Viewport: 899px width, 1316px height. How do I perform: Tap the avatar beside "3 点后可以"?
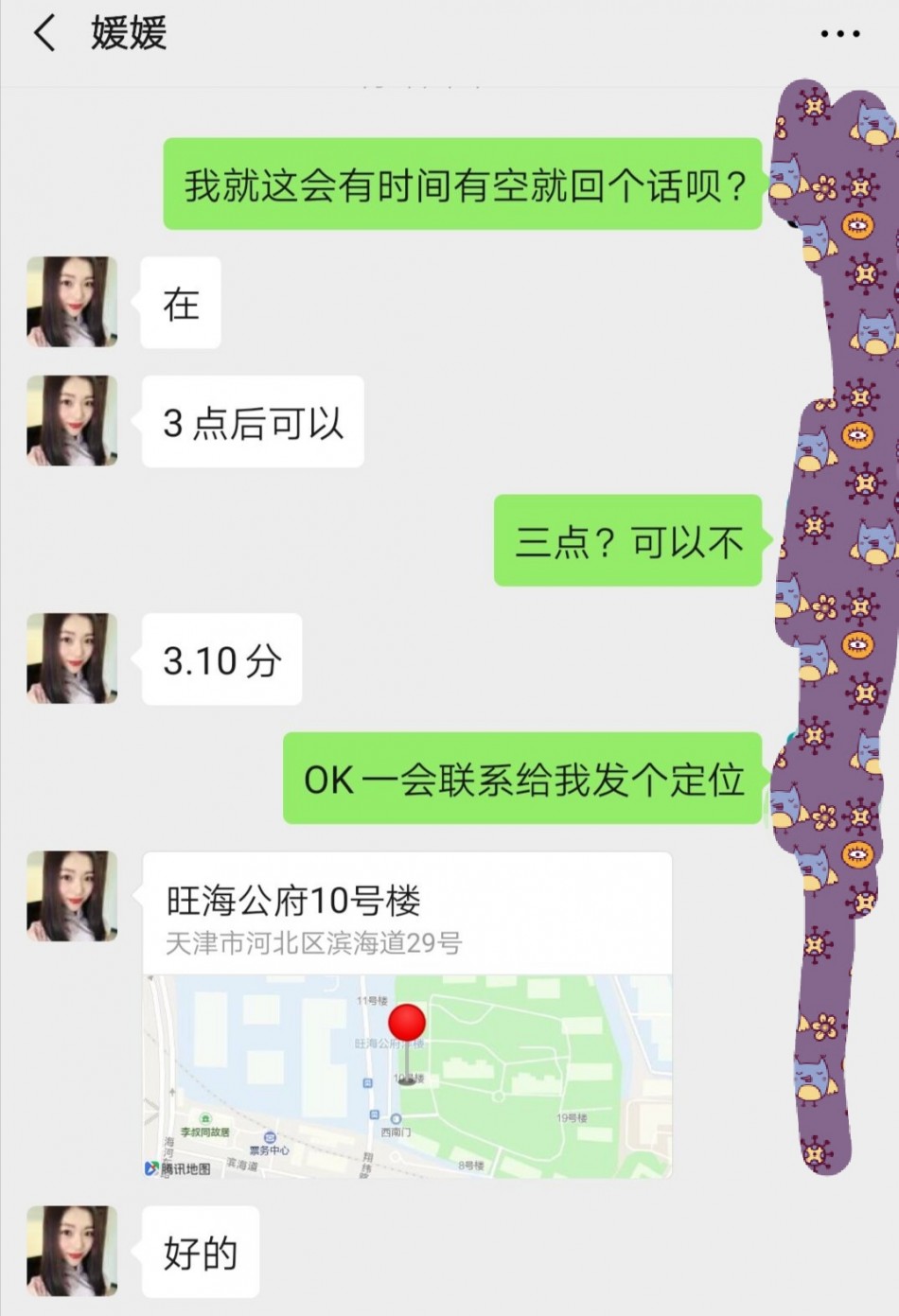point(72,421)
